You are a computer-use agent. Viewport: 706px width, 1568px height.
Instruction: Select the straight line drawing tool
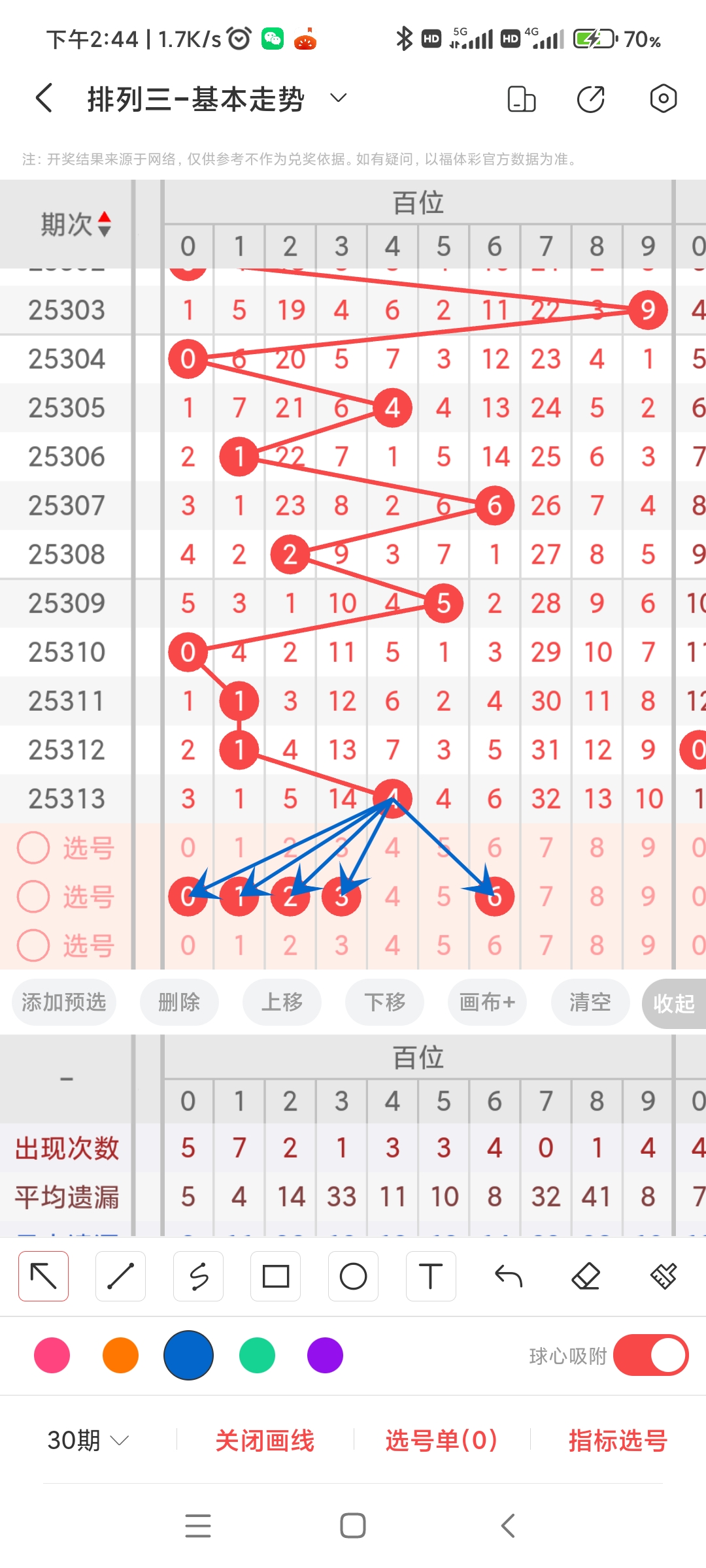pyautogui.click(x=120, y=1275)
